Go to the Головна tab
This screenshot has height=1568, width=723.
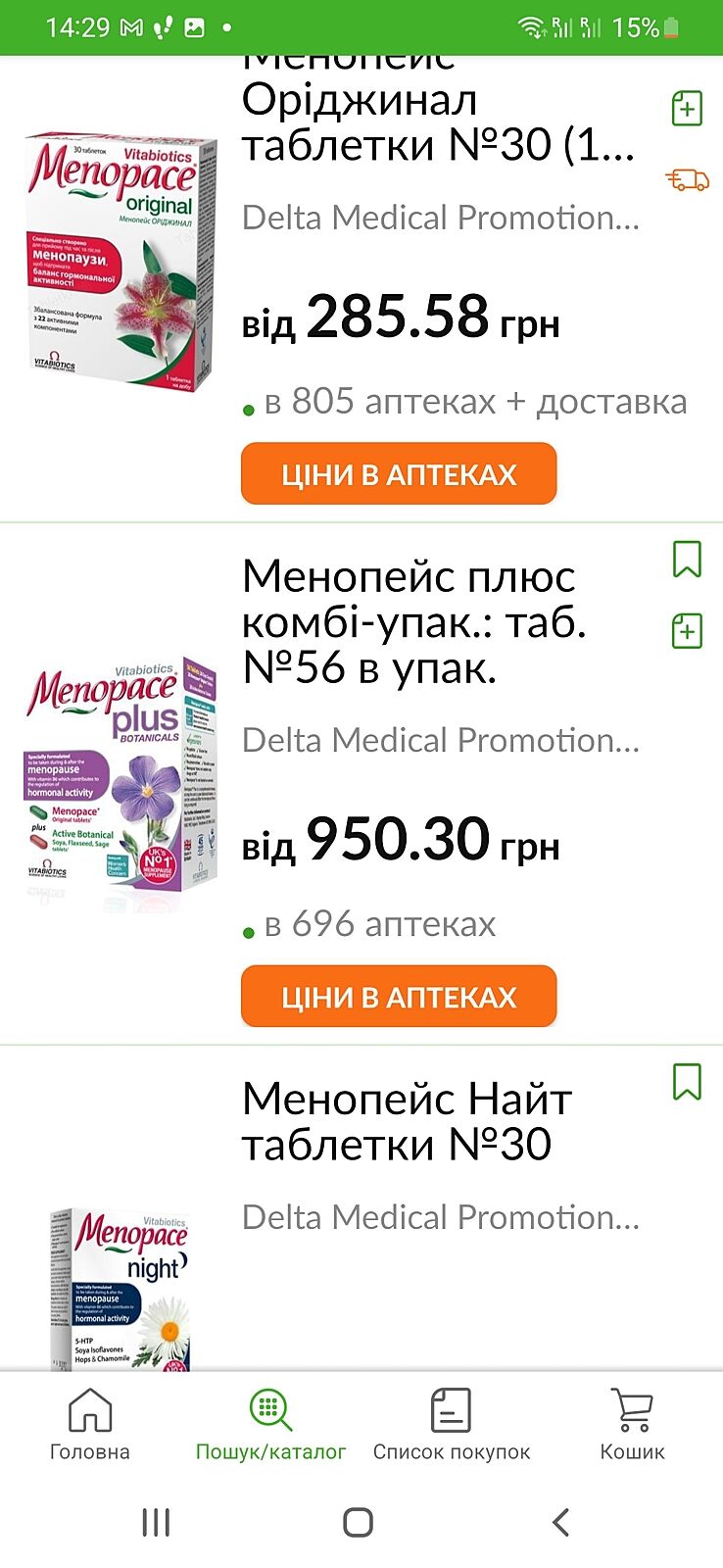[90, 1425]
